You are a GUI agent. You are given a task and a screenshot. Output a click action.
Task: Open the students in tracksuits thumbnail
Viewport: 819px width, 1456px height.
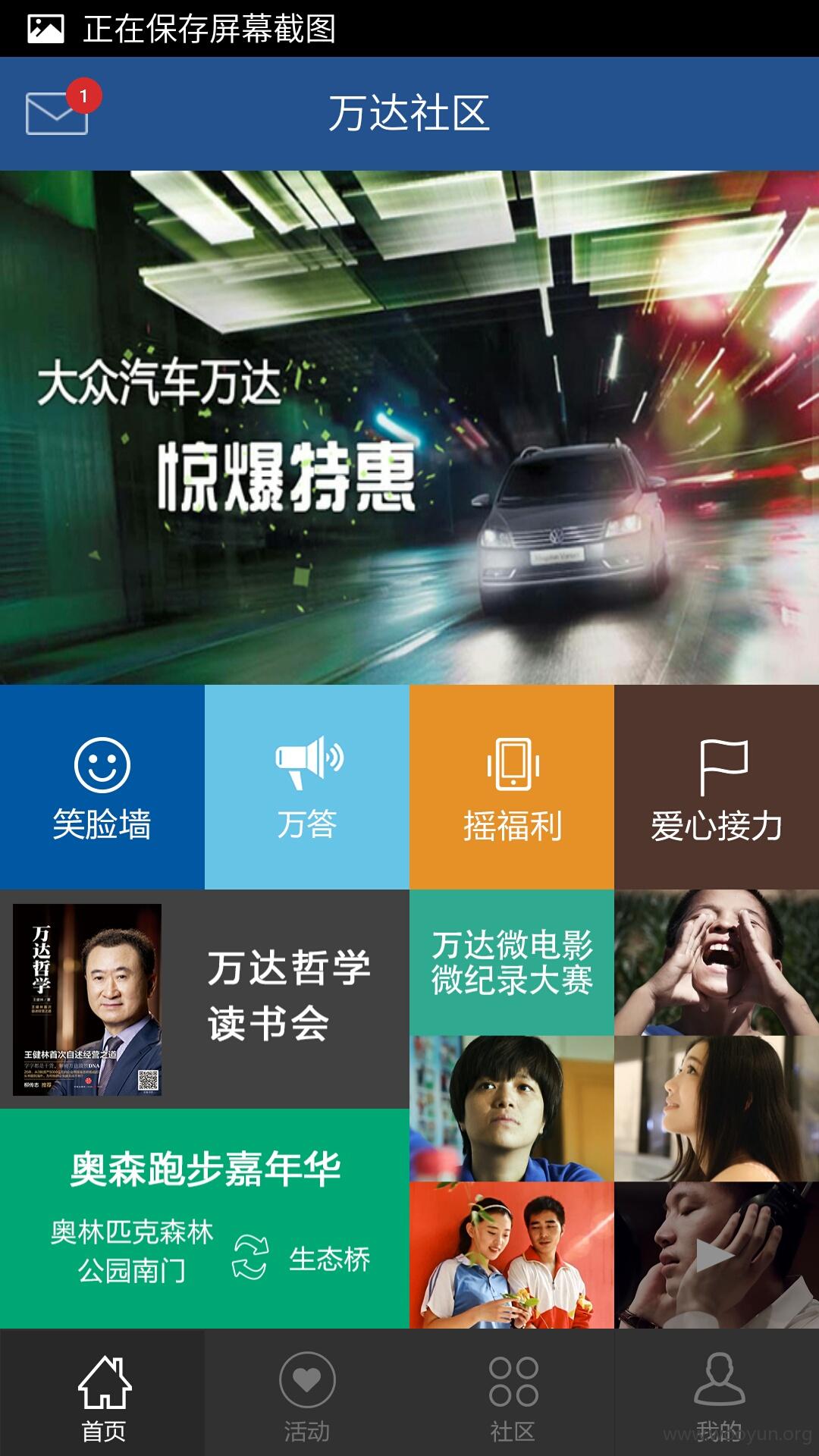coord(512,1255)
